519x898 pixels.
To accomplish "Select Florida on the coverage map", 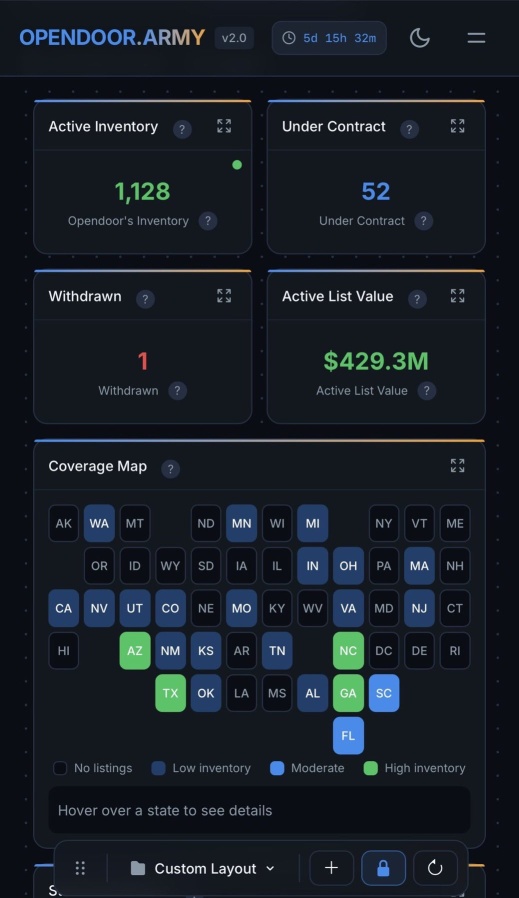I will pos(348,735).
